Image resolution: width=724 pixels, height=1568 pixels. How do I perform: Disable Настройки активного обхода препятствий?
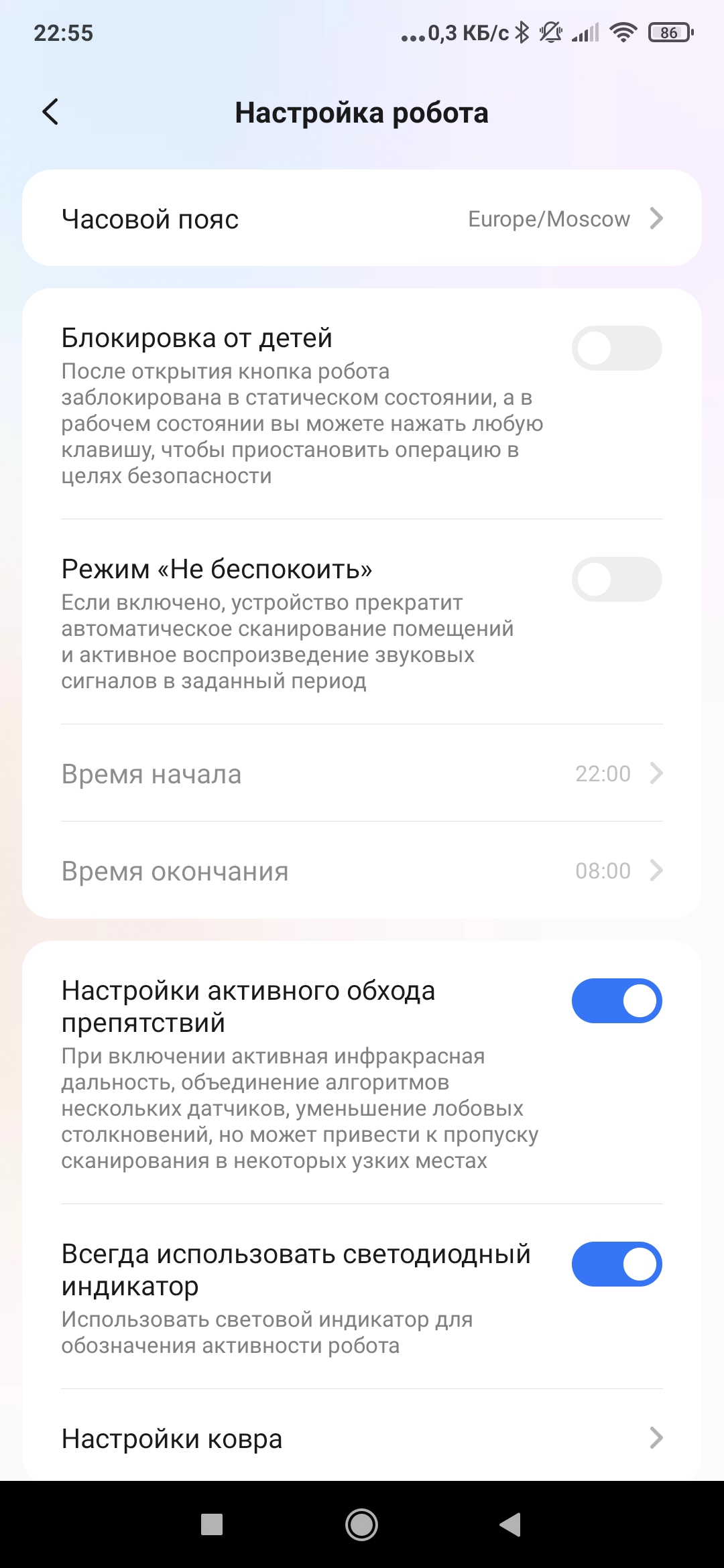click(x=616, y=1001)
